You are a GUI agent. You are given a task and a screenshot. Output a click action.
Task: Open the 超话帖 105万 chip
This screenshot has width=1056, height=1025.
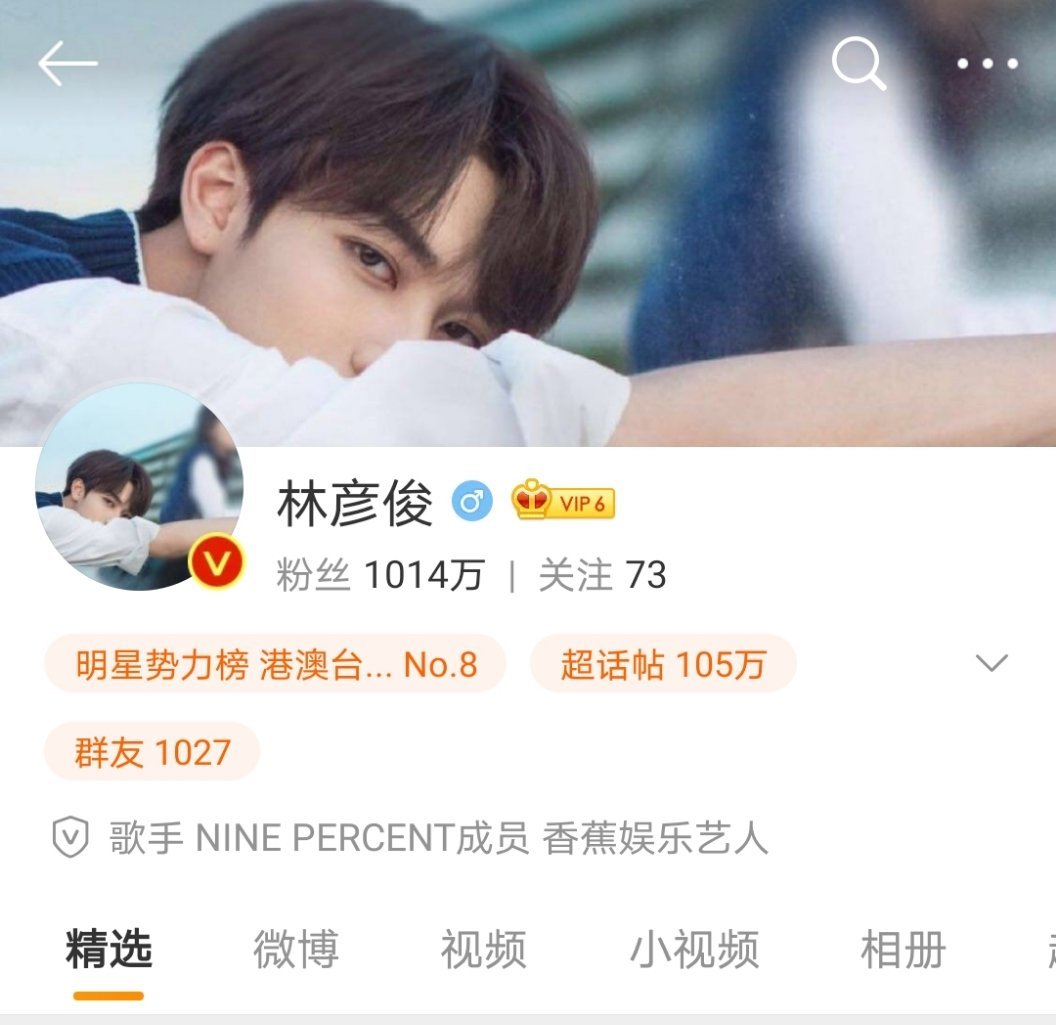663,664
